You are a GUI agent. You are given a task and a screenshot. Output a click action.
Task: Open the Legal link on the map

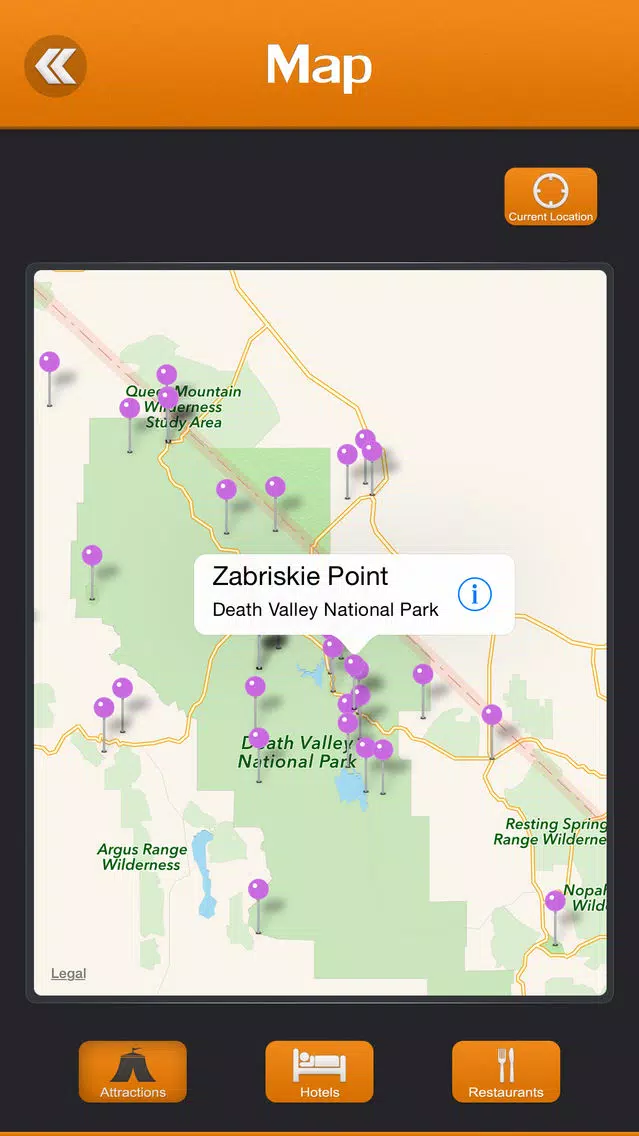pos(68,974)
